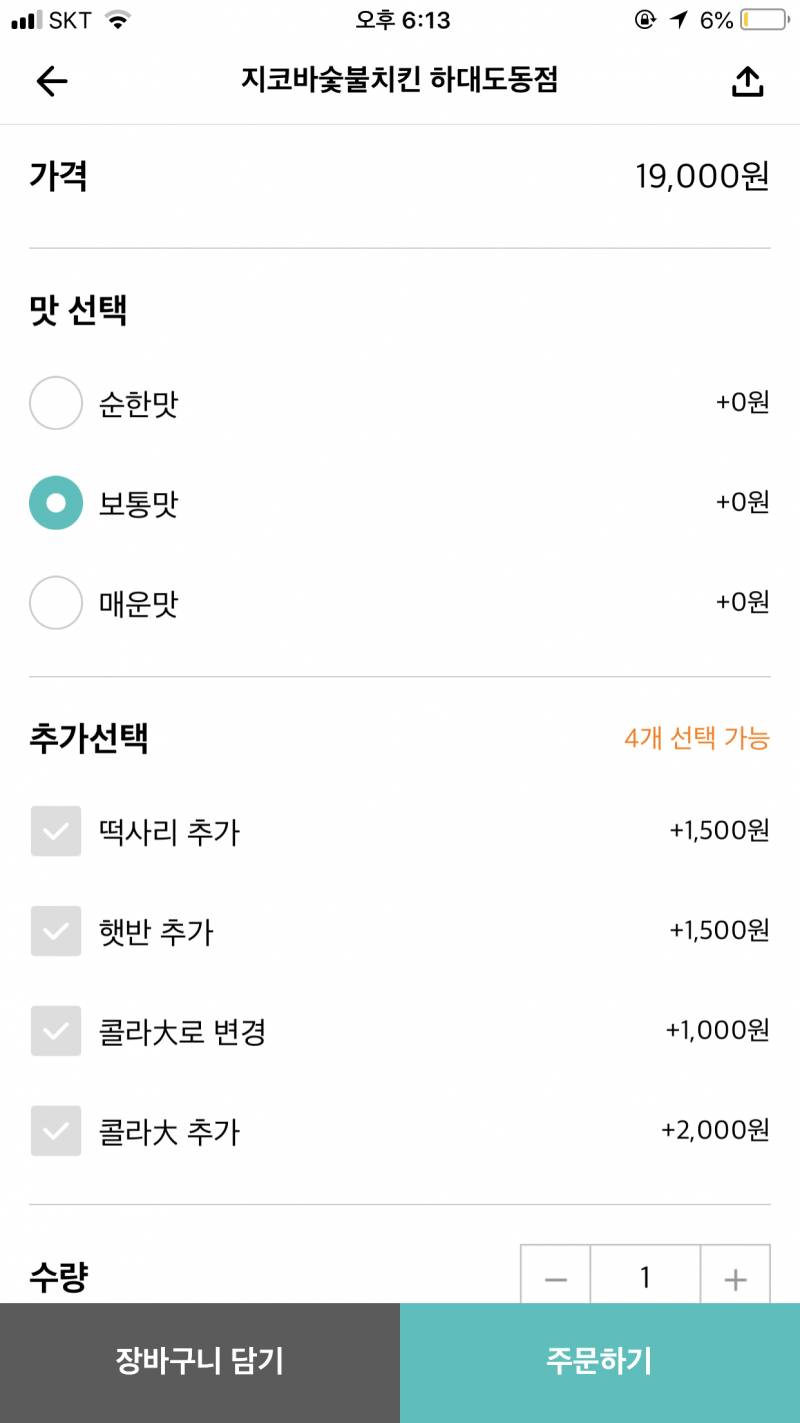Tap 장바구니 담기 to add to cart

199,1360
